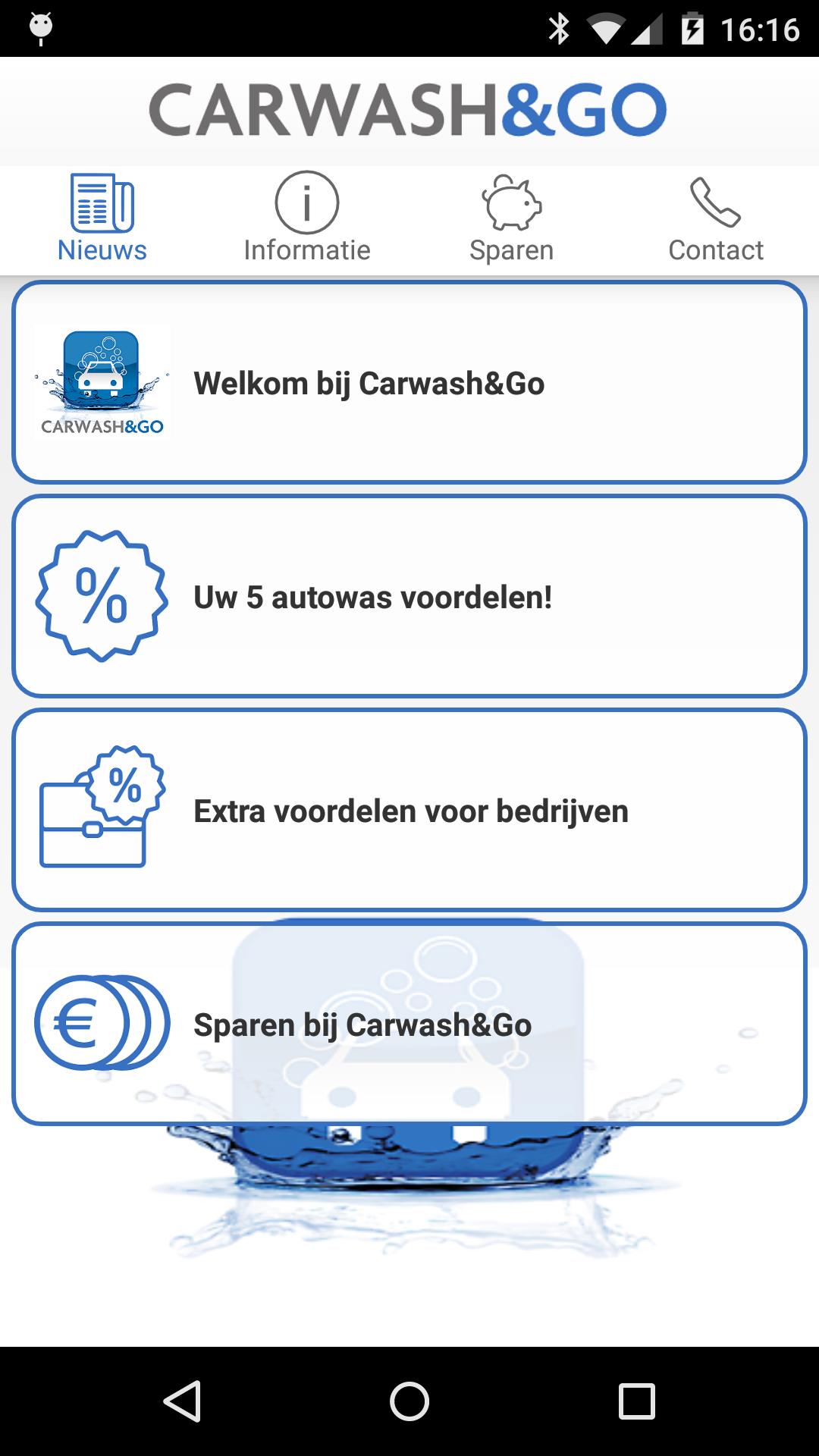This screenshot has height=1456, width=819.
Task: Open Extra voordelen voor bedrijven card
Action: click(409, 810)
